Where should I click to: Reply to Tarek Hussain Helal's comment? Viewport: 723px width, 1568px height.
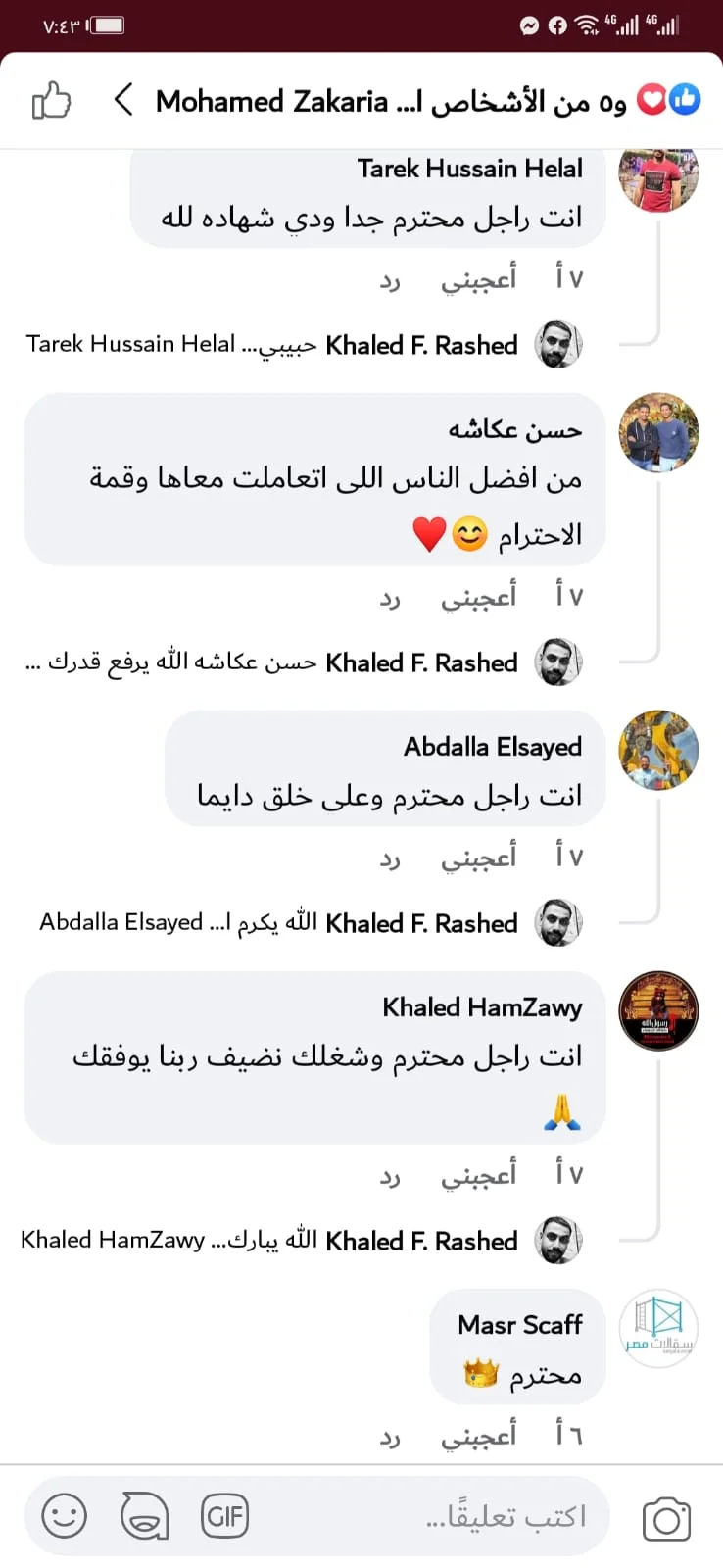point(390,281)
